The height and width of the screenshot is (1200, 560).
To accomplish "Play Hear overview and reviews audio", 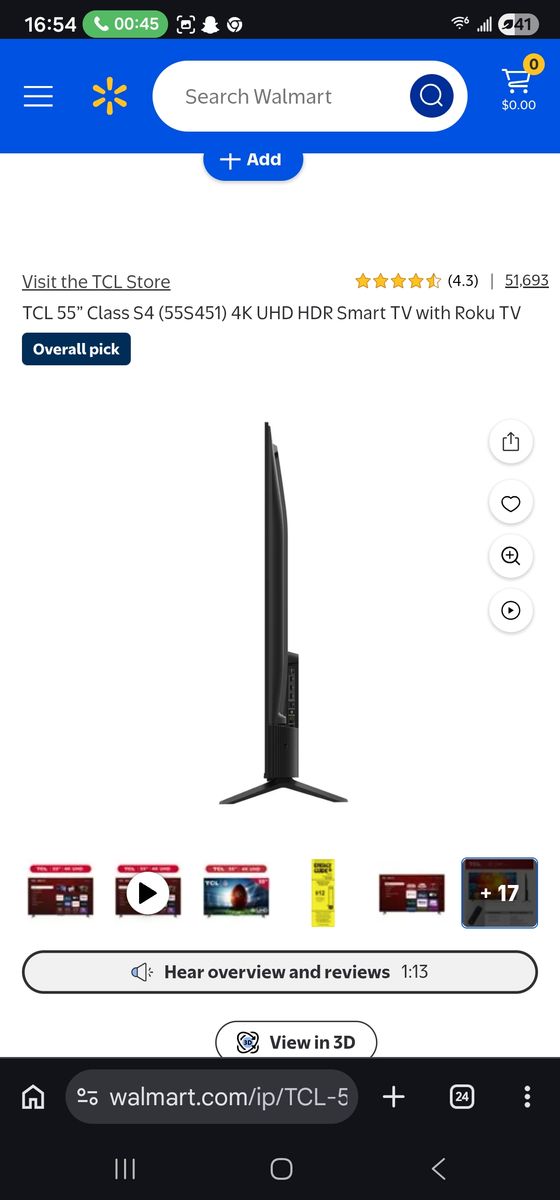I will [280, 972].
